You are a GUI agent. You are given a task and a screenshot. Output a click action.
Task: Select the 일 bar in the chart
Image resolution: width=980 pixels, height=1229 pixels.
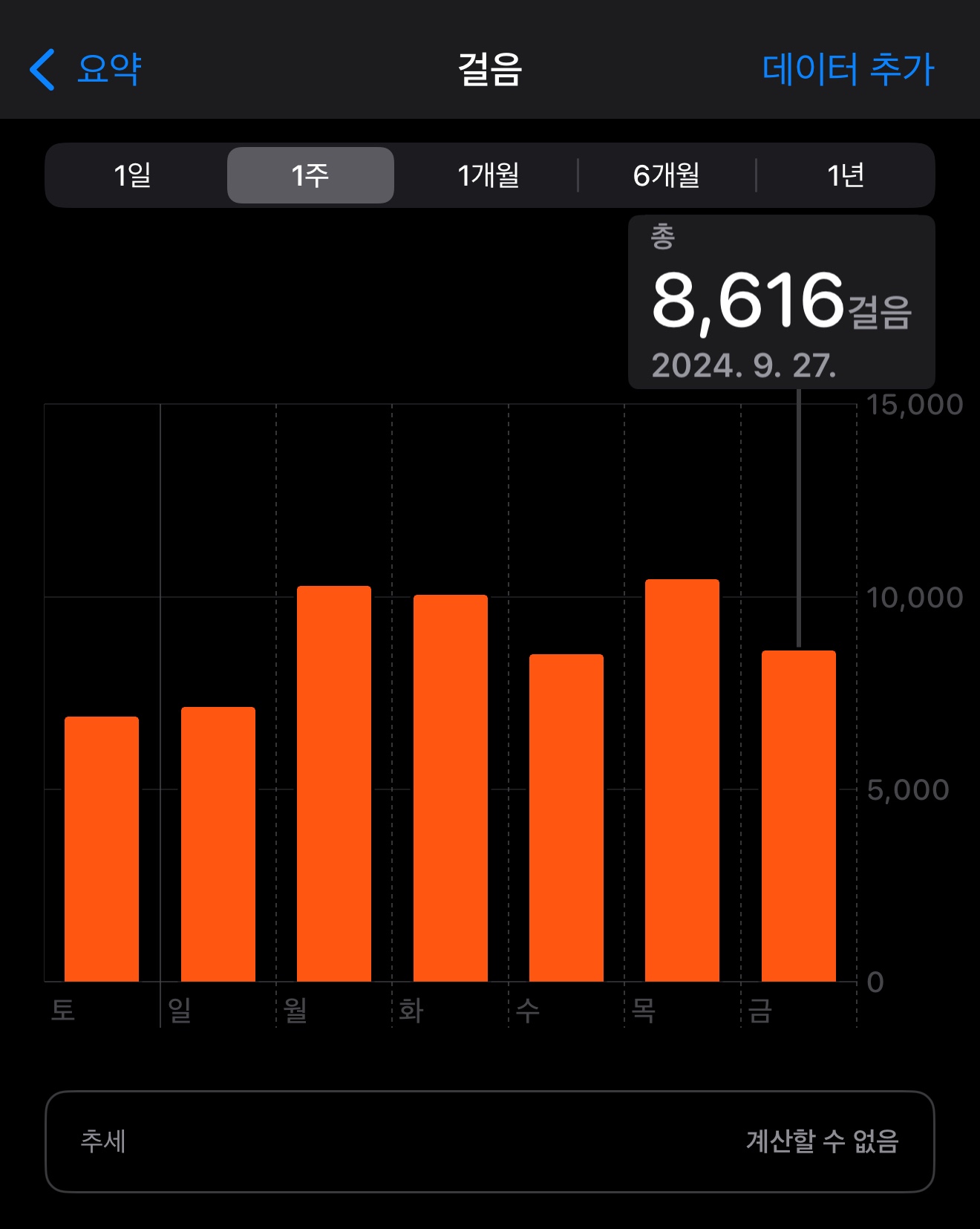point(218,844)
